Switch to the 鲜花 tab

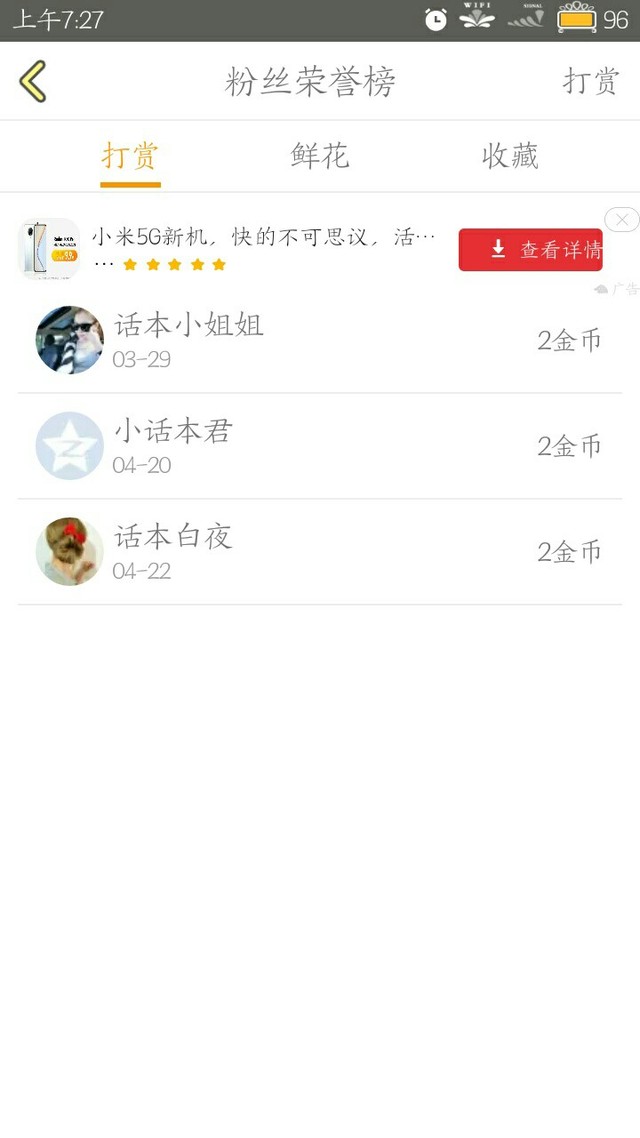pyautogui.click(x=320, y=156)
